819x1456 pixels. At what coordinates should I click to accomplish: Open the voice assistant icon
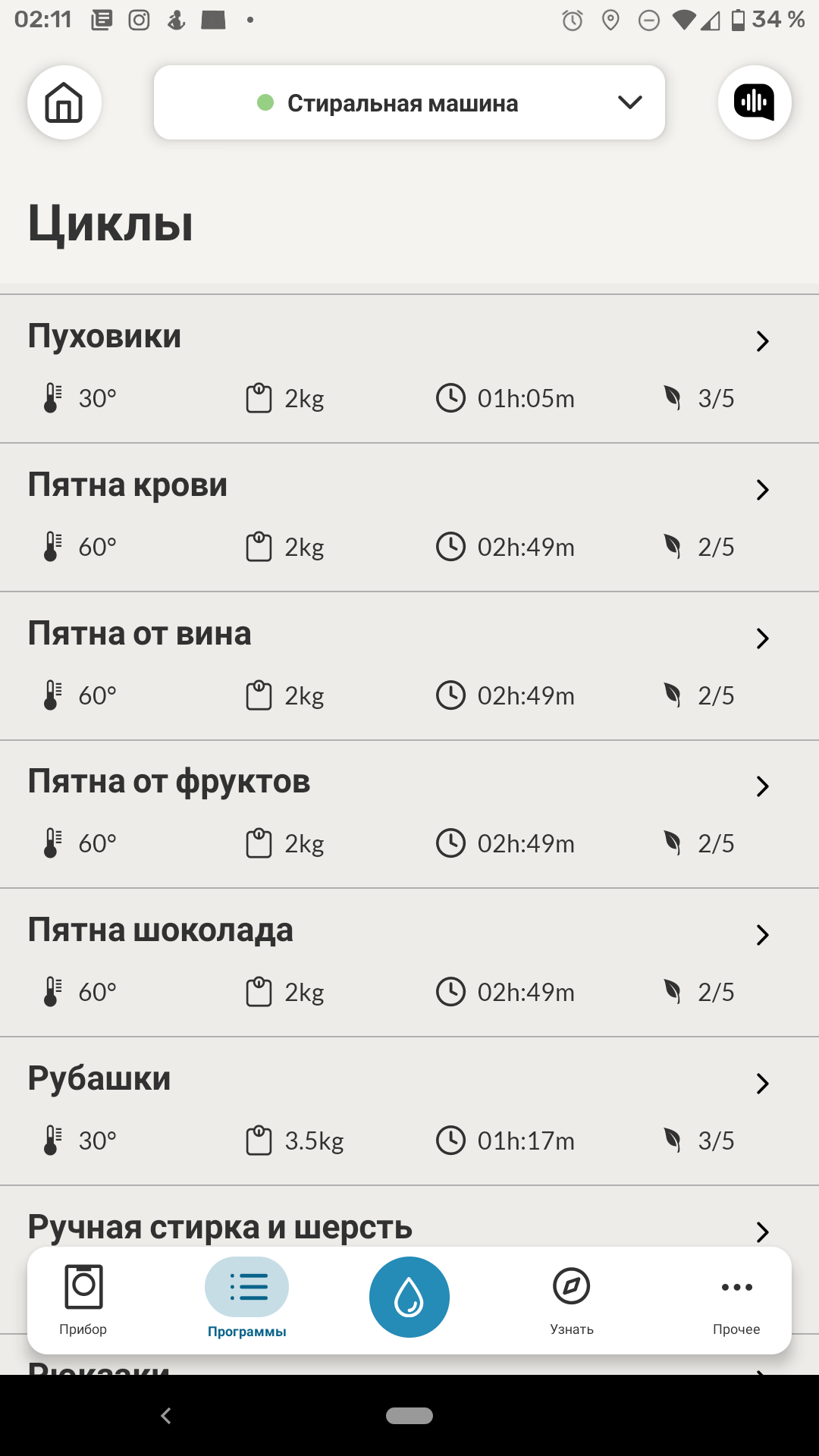click(x=755, y=102)
